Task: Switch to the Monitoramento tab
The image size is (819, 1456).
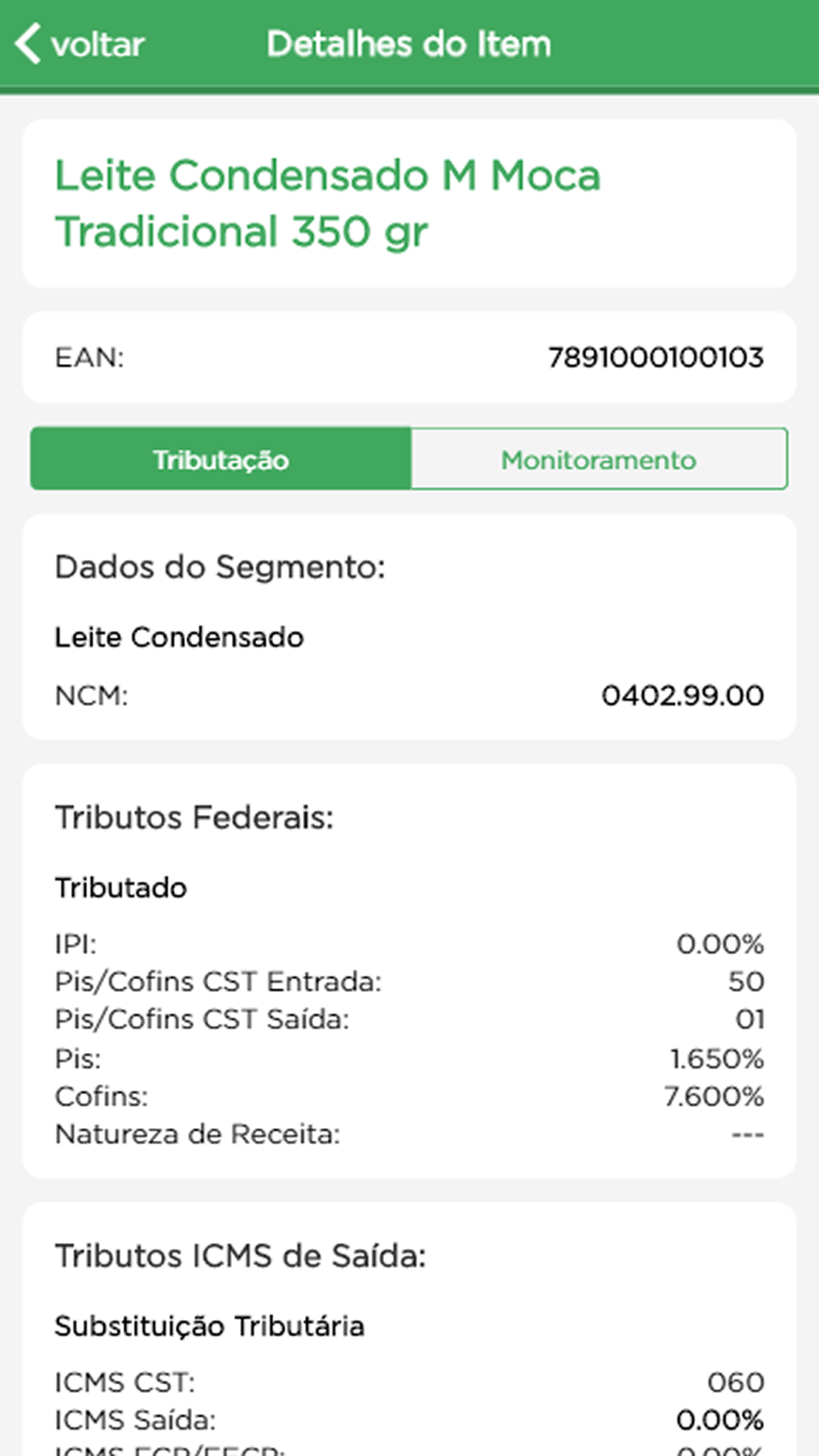Action: [x=599, y=459]
